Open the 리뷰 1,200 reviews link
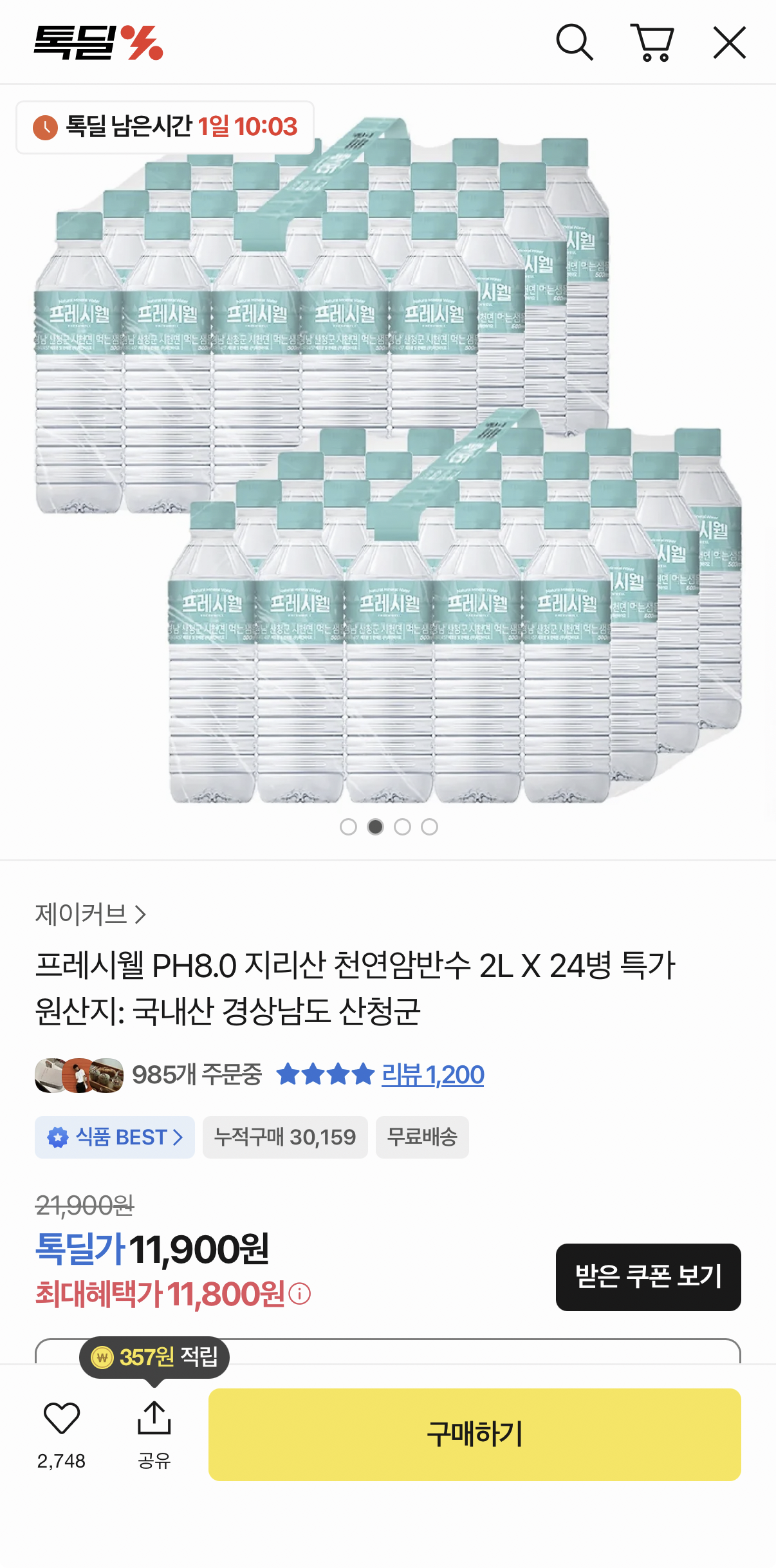The width and height of the screenshot is (776, 1568). (x=432, y=1075)
